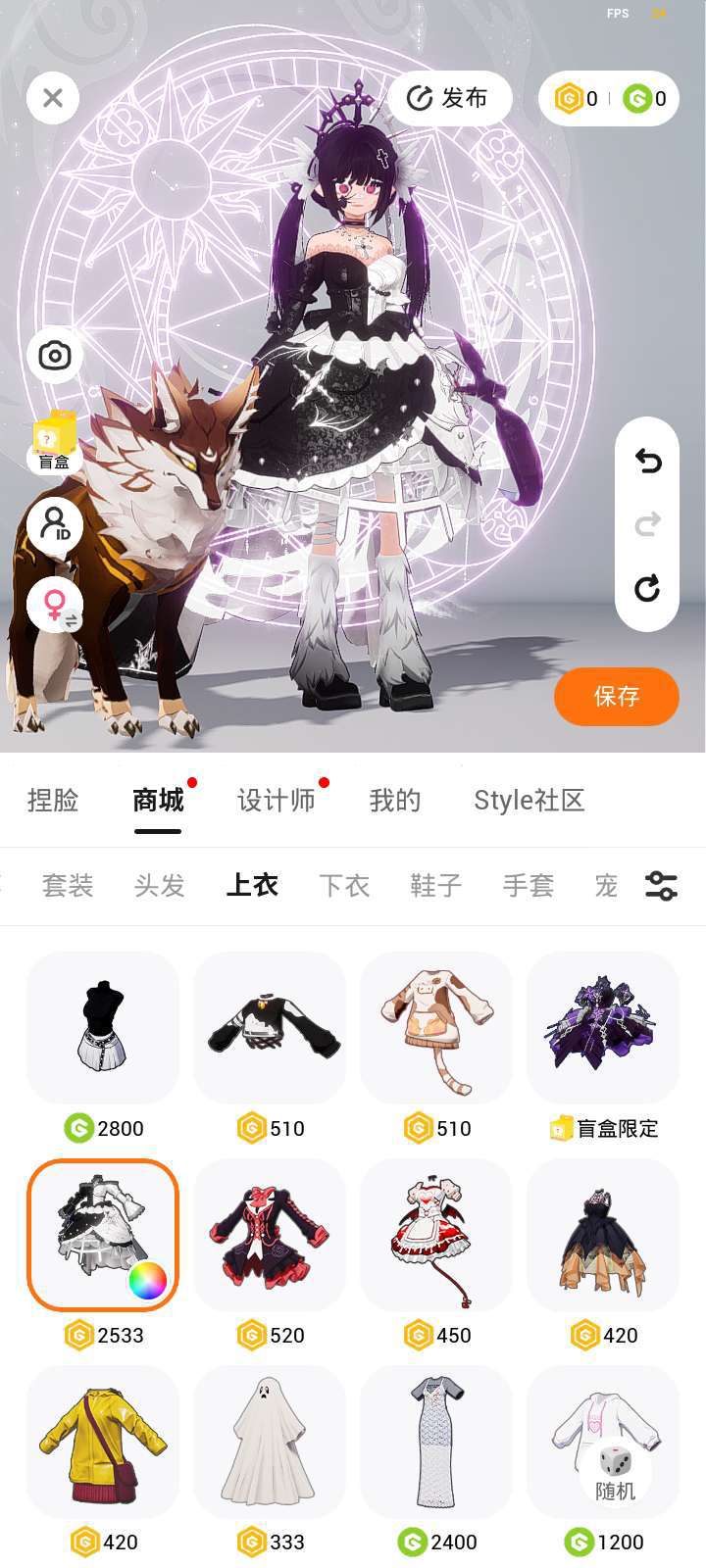Open the avatar ID icon
Screen dimensions: 706x1568
point(55,524)
